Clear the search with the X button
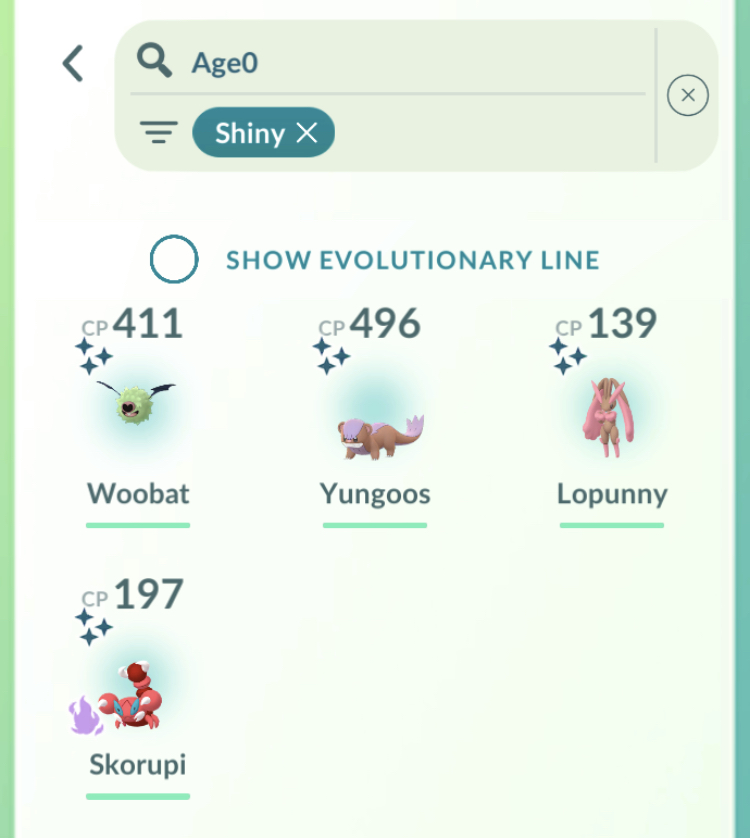750x838 pixels. coord(687,95)
